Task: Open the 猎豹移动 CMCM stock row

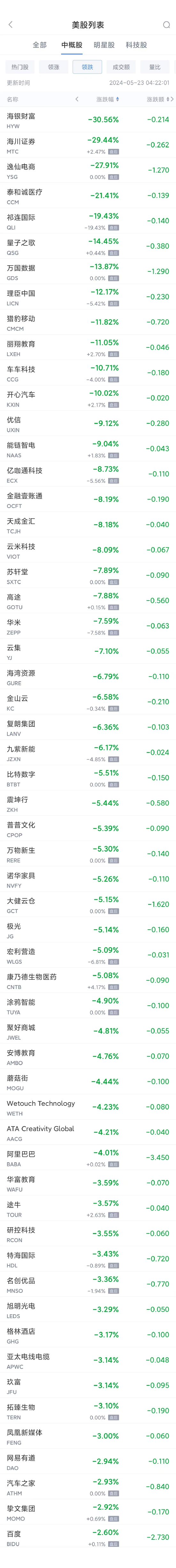Action: (x=88, y=323)
